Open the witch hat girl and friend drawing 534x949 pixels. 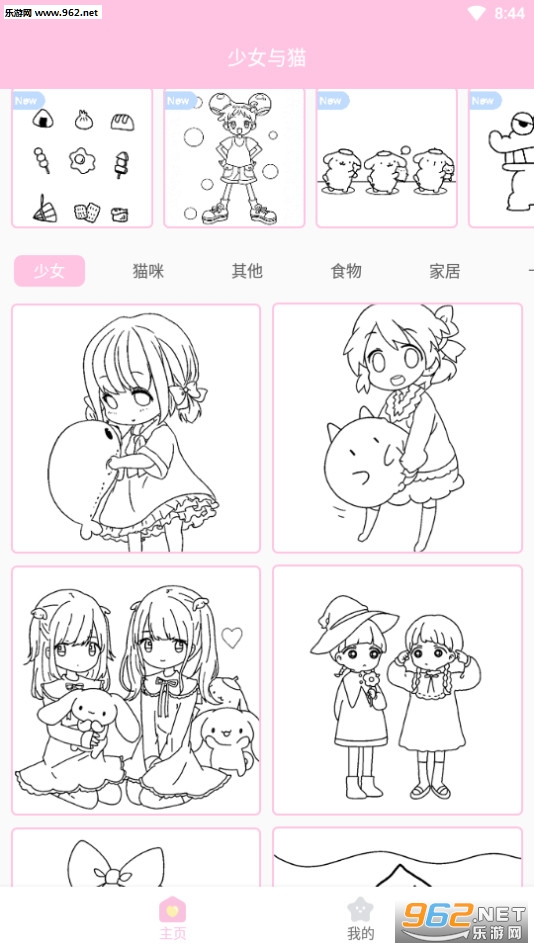point(397,691)
